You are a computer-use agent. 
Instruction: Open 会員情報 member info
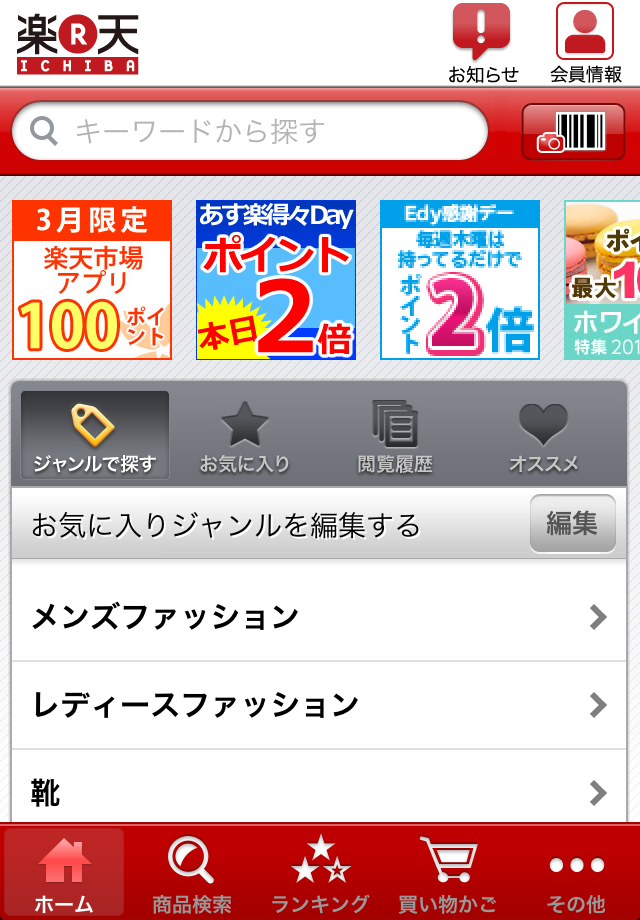coord(585,42)
